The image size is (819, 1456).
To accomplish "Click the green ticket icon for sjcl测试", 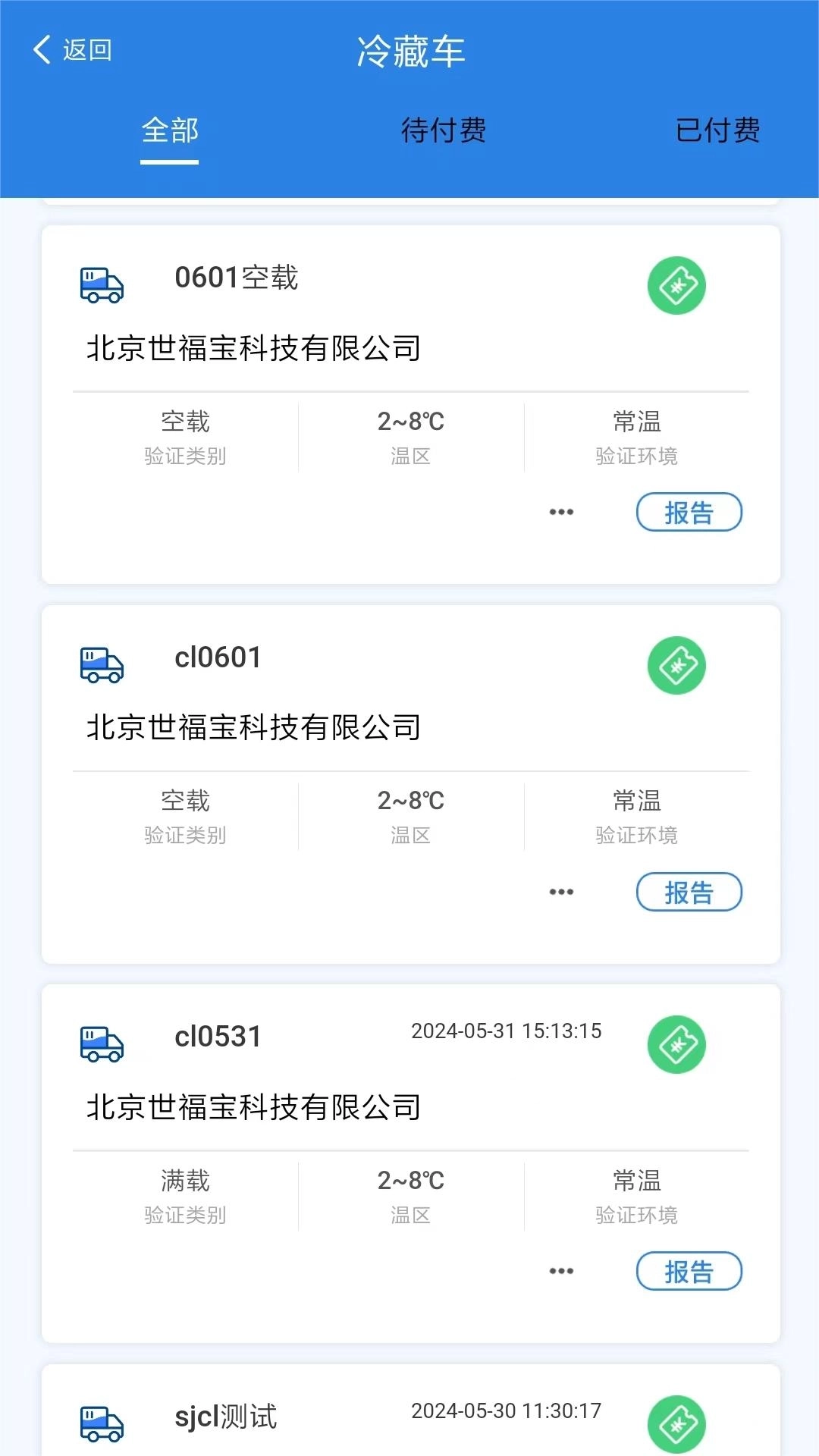I will tap(677, 1424).
